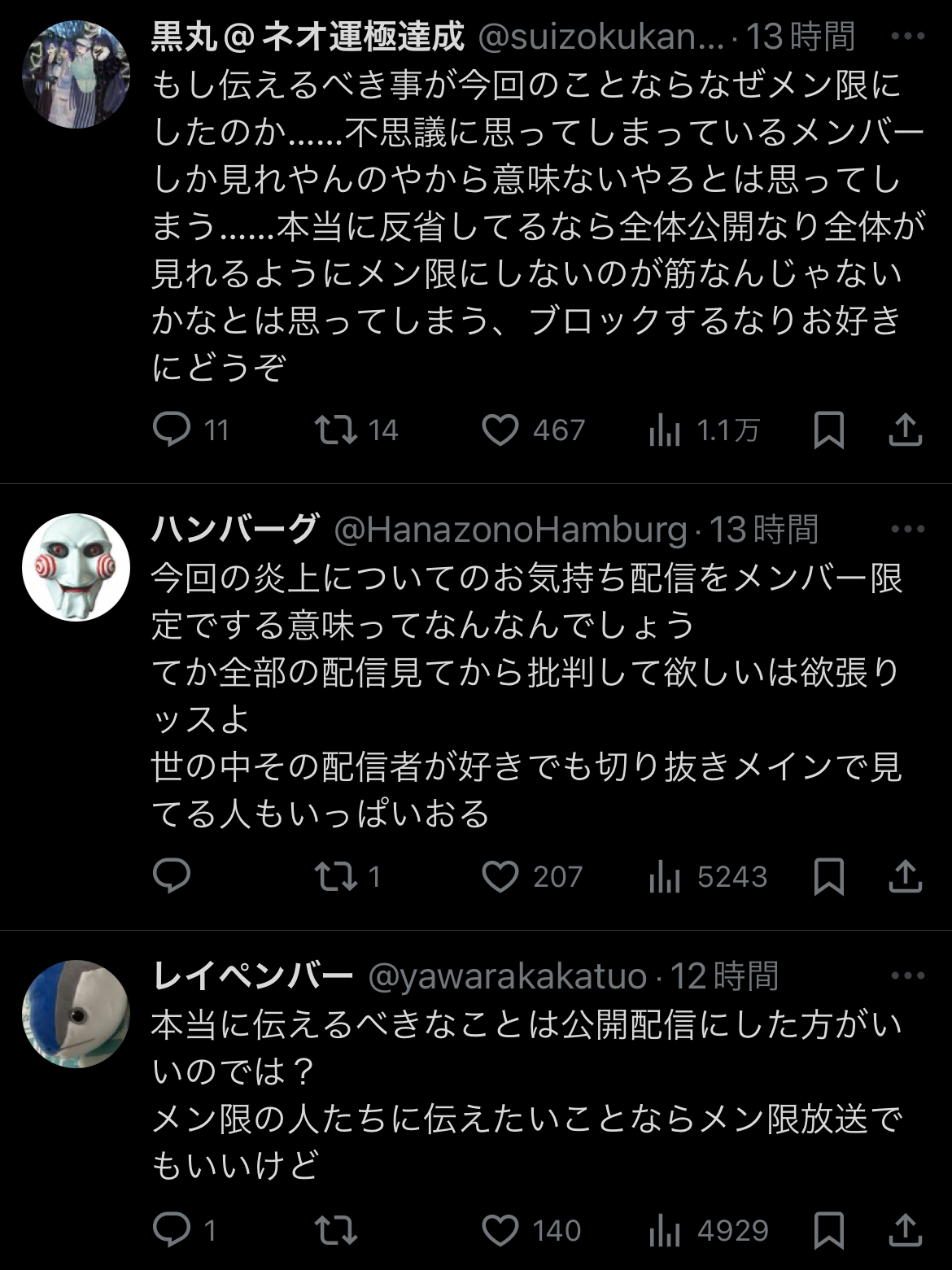Bookmark レイペンバー's post
Screen dimensions: 952x1270
(828, 1230)
